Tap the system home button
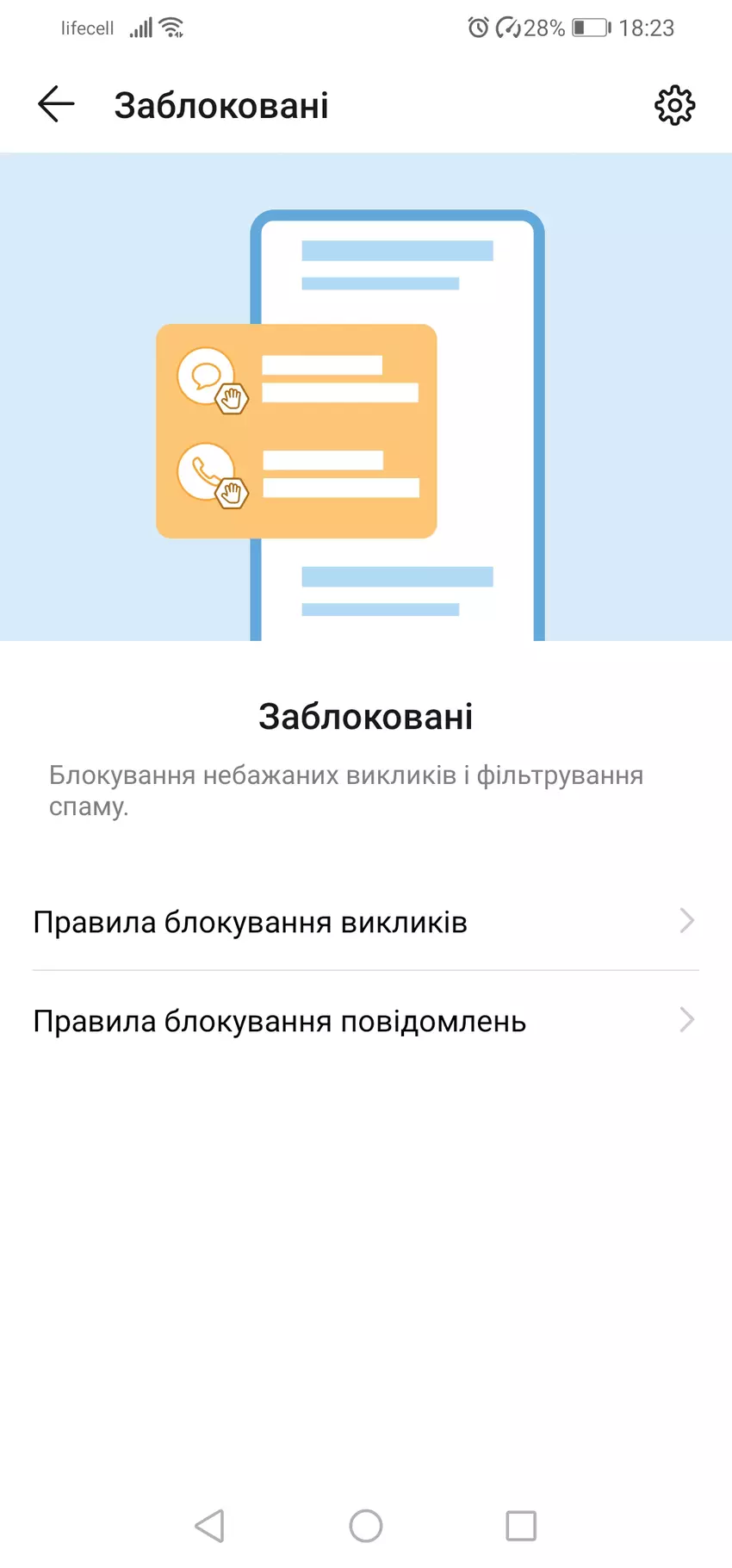 pos(366,1526)
